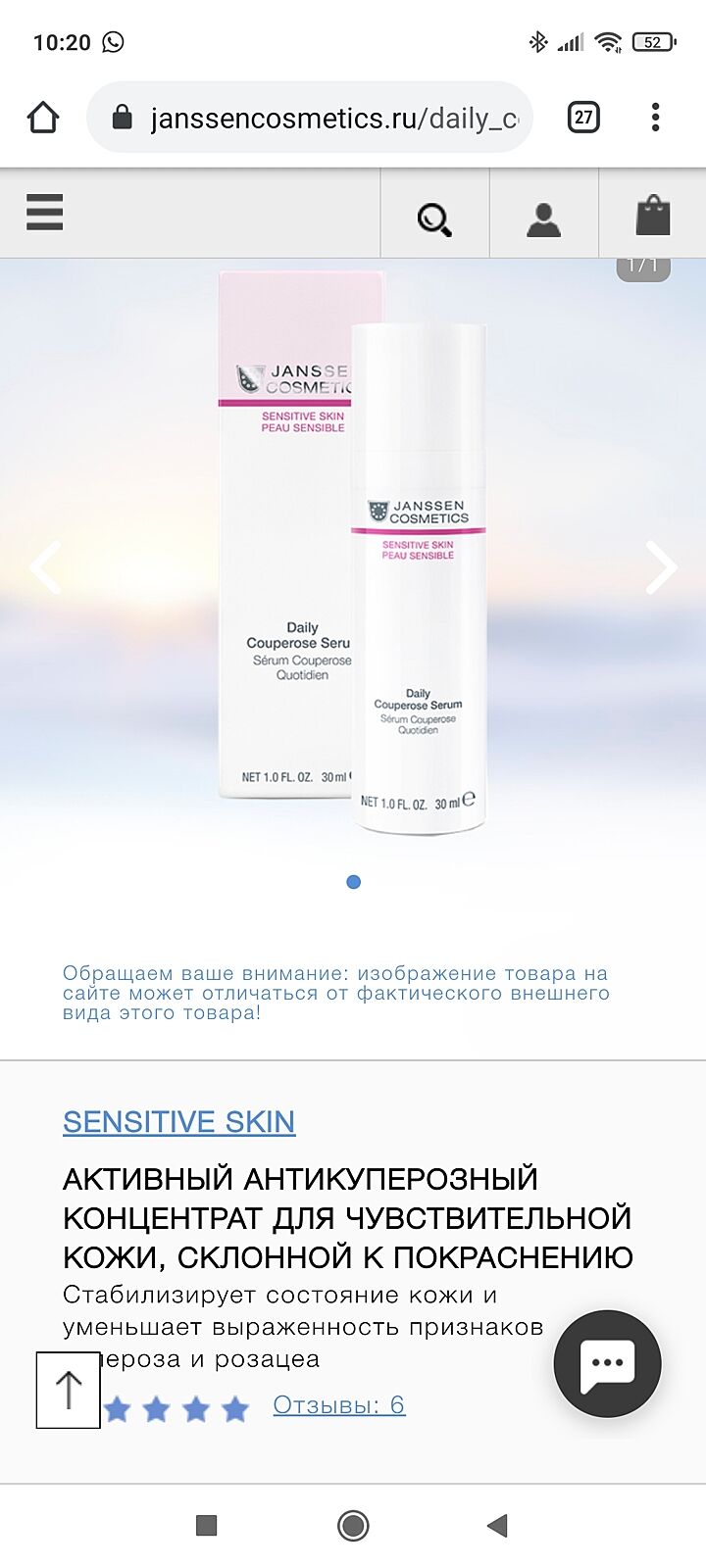Open the browser home page
This screenshot has width=706, height=1568.
coord(43,118)
